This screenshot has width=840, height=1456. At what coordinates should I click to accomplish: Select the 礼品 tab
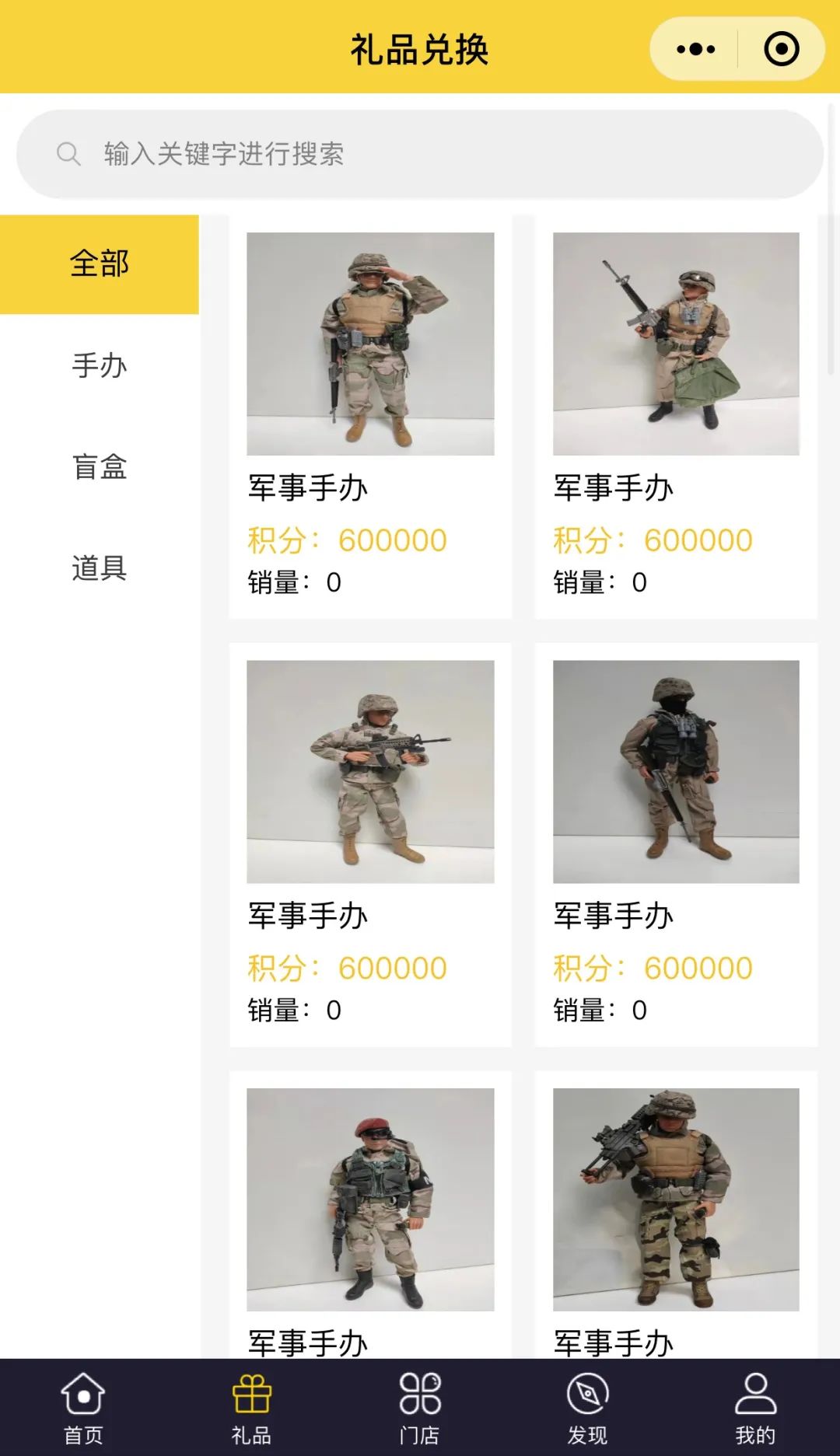251,1408
